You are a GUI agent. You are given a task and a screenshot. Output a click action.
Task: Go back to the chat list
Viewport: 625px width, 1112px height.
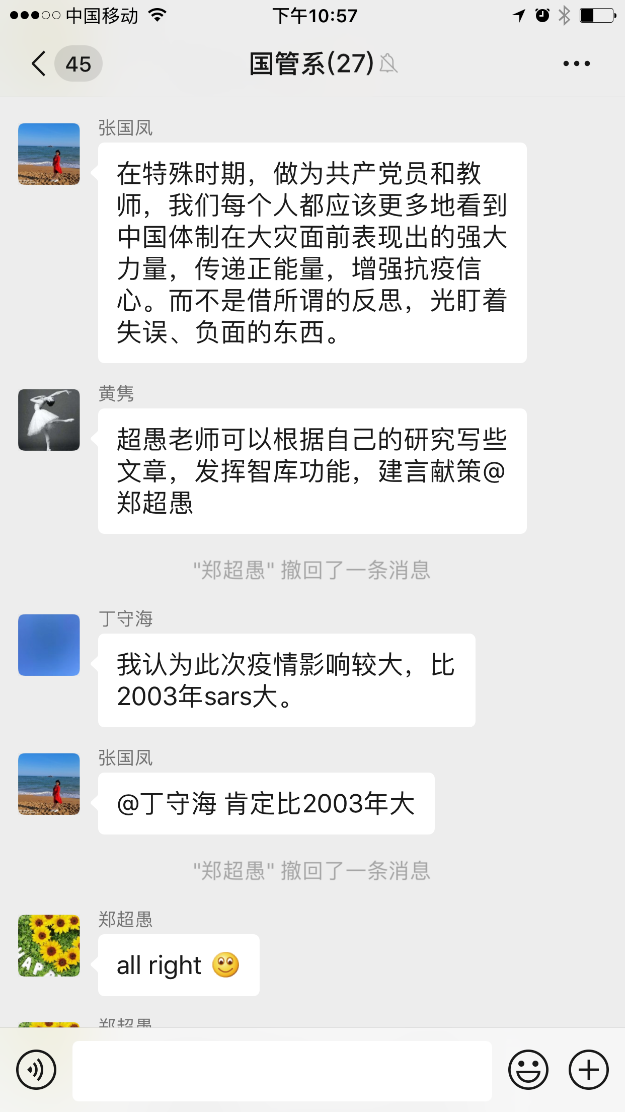[x=40, y=64]
